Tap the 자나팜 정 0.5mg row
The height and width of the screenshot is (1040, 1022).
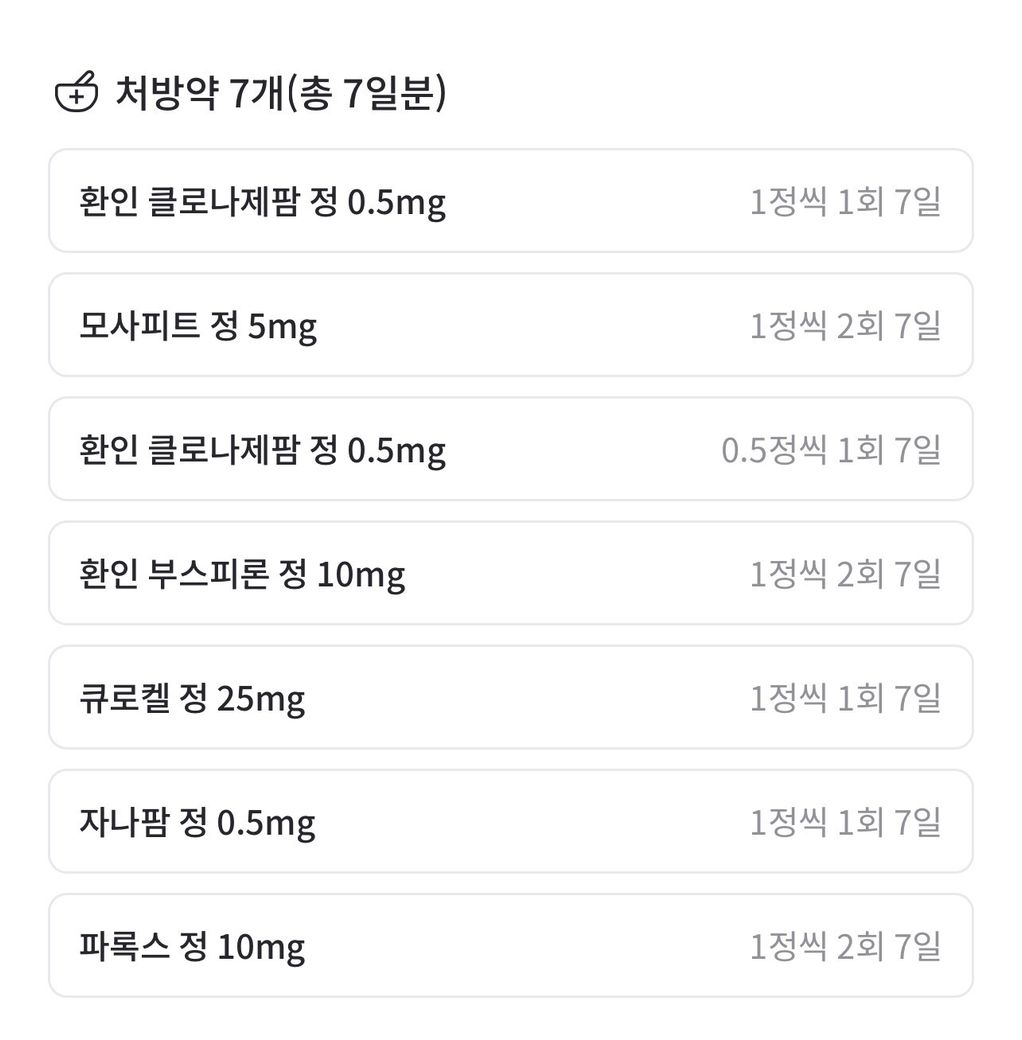coord(510,821)
